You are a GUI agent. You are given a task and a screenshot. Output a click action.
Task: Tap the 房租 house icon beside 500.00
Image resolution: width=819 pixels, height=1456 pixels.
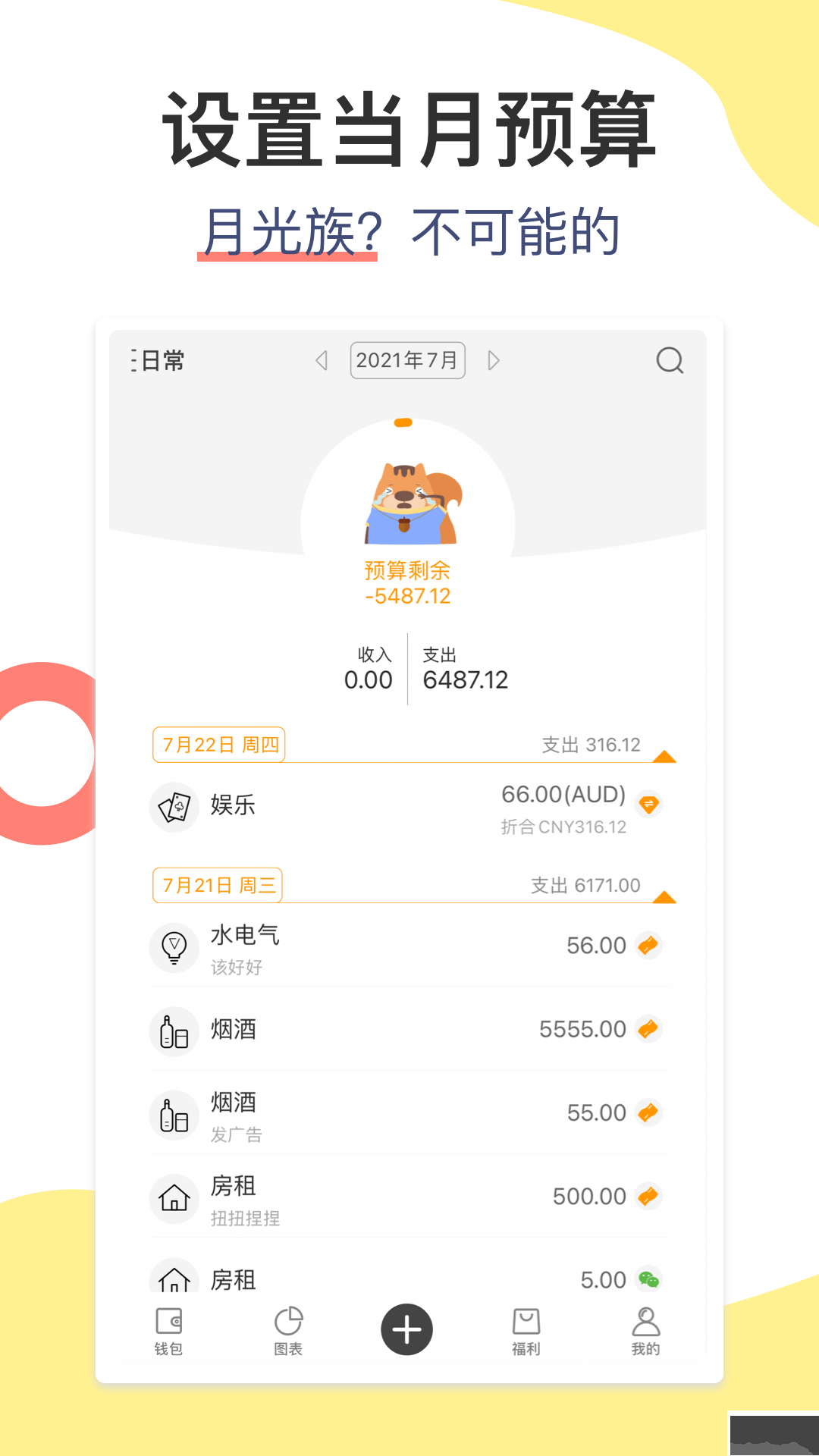pyautogui.click(x=174, y=1198)
